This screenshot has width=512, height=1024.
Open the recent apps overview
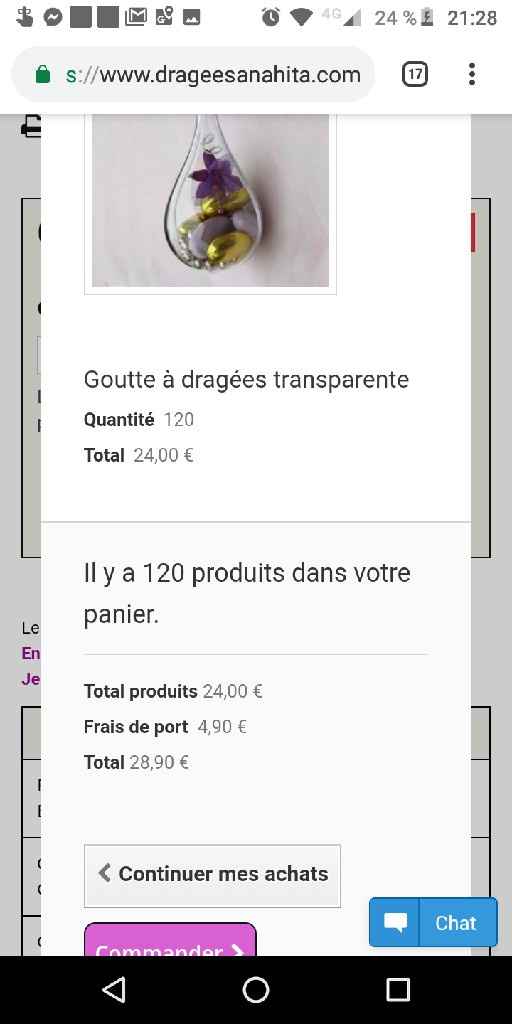pyautogui.click(x=398, y=990)
